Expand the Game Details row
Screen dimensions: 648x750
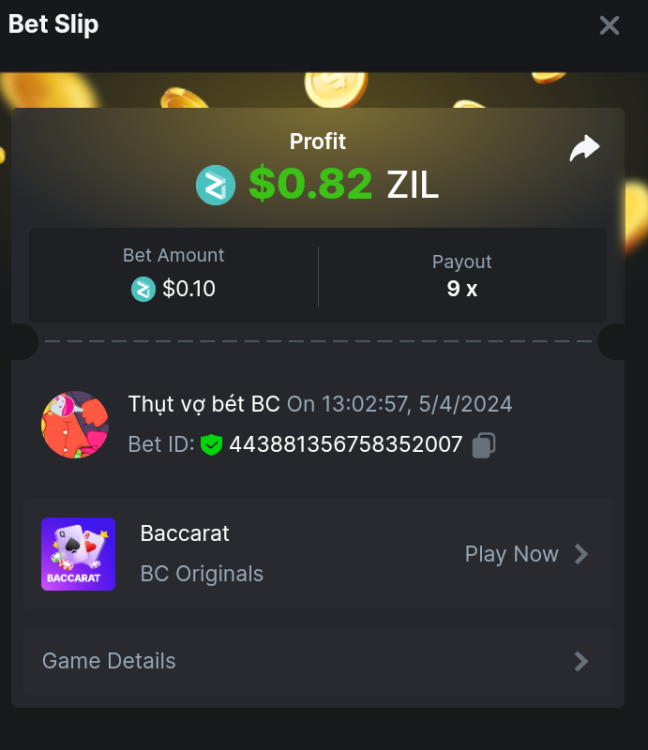[317, 661]
